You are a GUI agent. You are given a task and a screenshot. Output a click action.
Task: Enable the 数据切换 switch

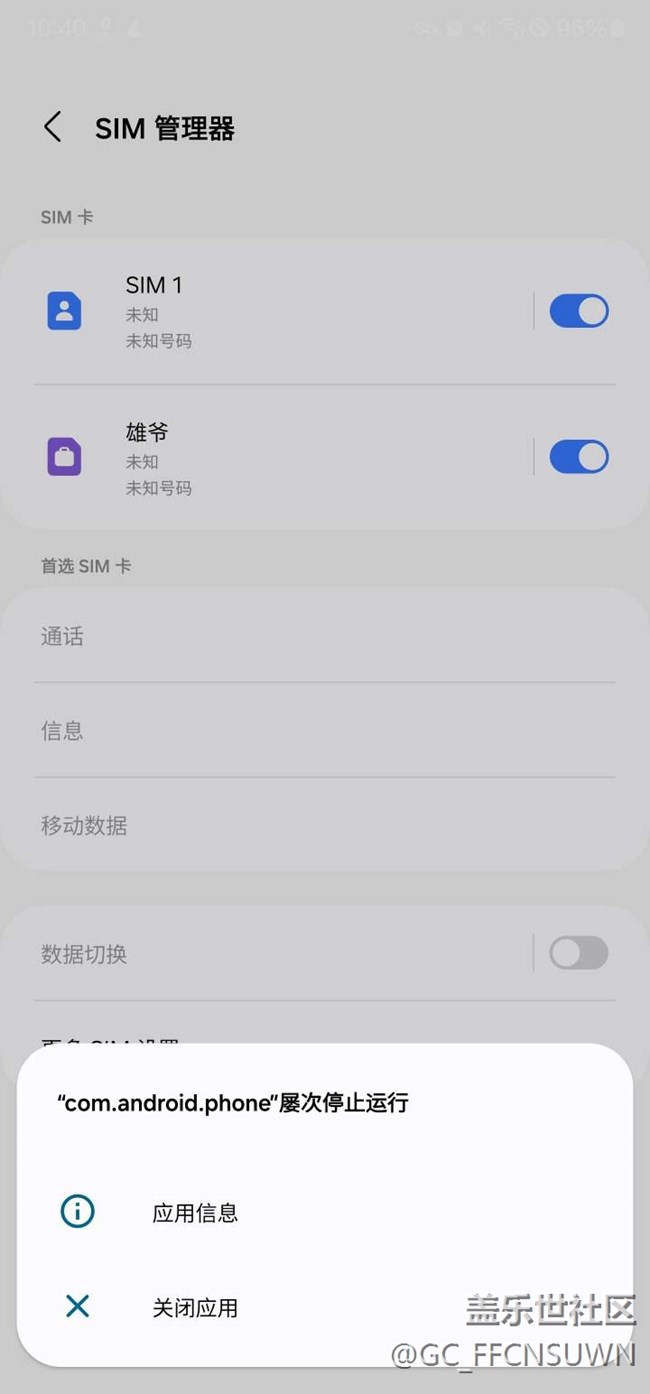[x=579, y=953]
